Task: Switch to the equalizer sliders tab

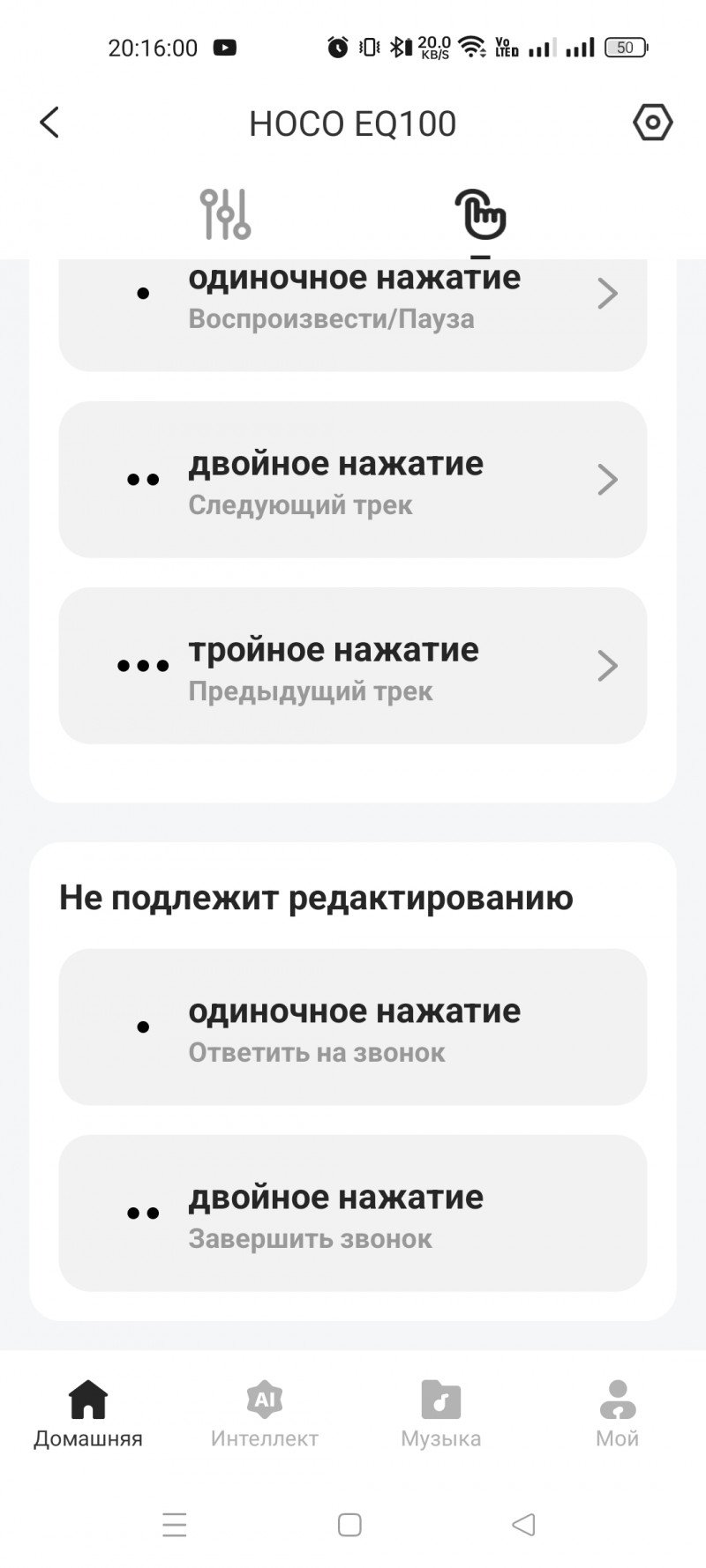Action: [x=226, y=214]
